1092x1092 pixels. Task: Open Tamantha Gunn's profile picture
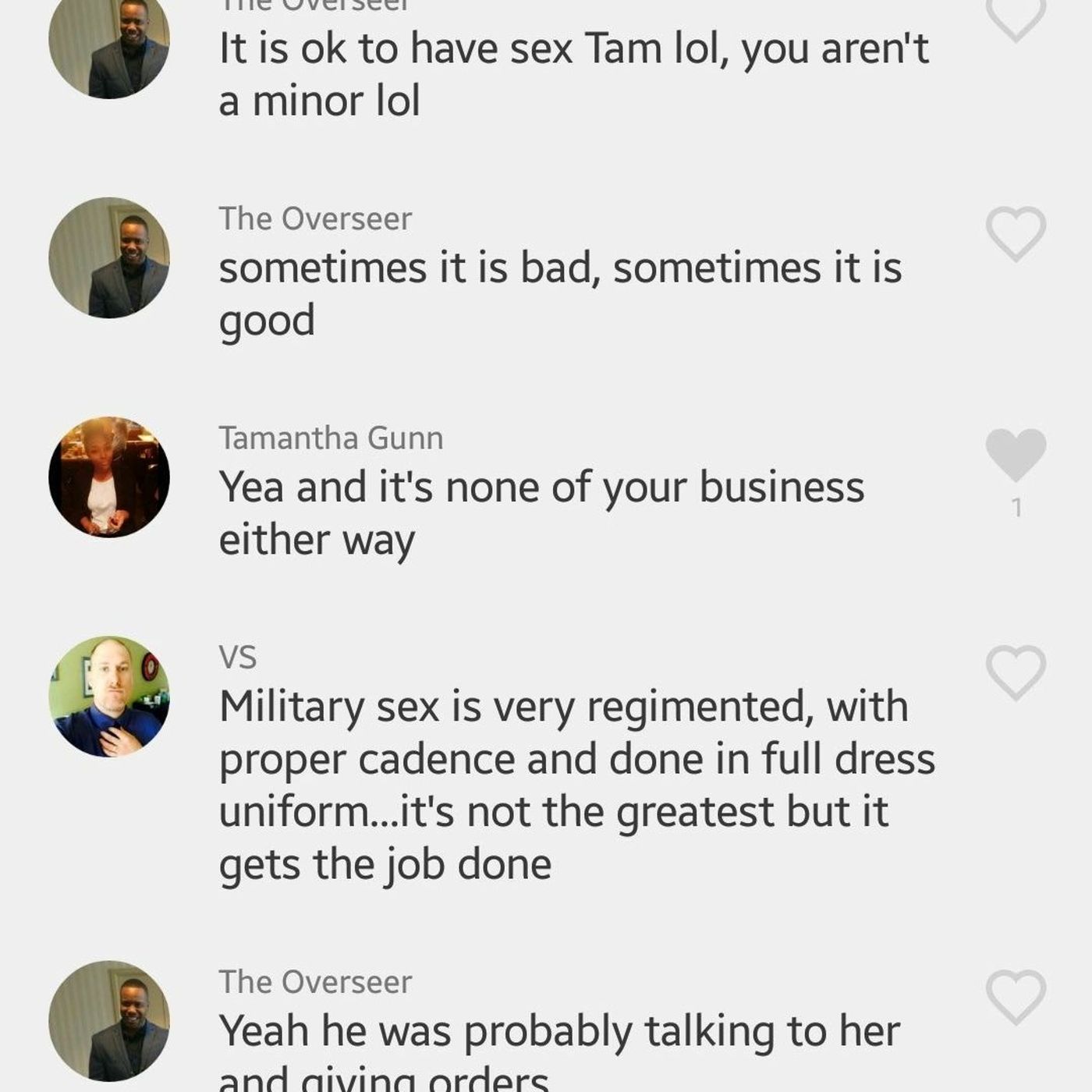click(109, 477)
